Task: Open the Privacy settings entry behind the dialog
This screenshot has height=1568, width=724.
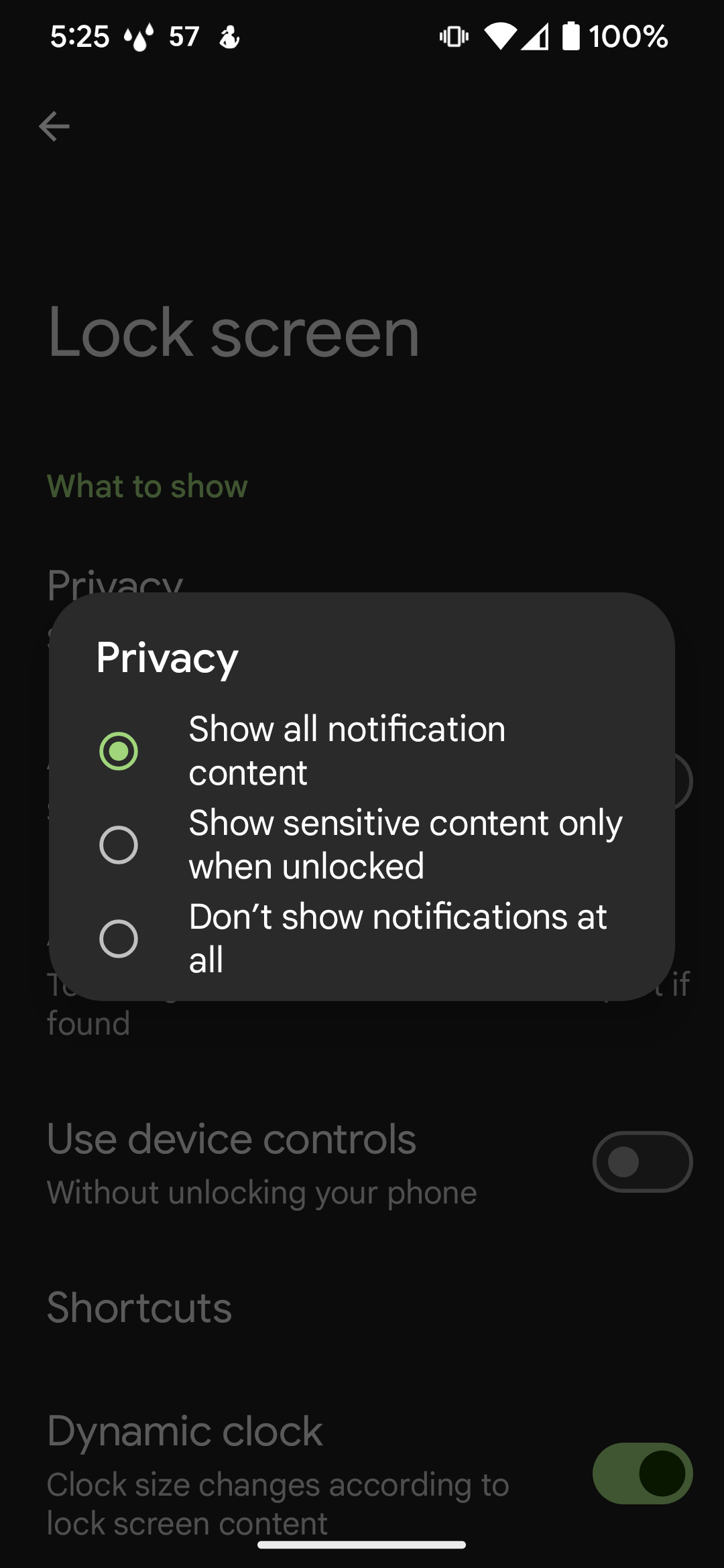Action: 115,583
